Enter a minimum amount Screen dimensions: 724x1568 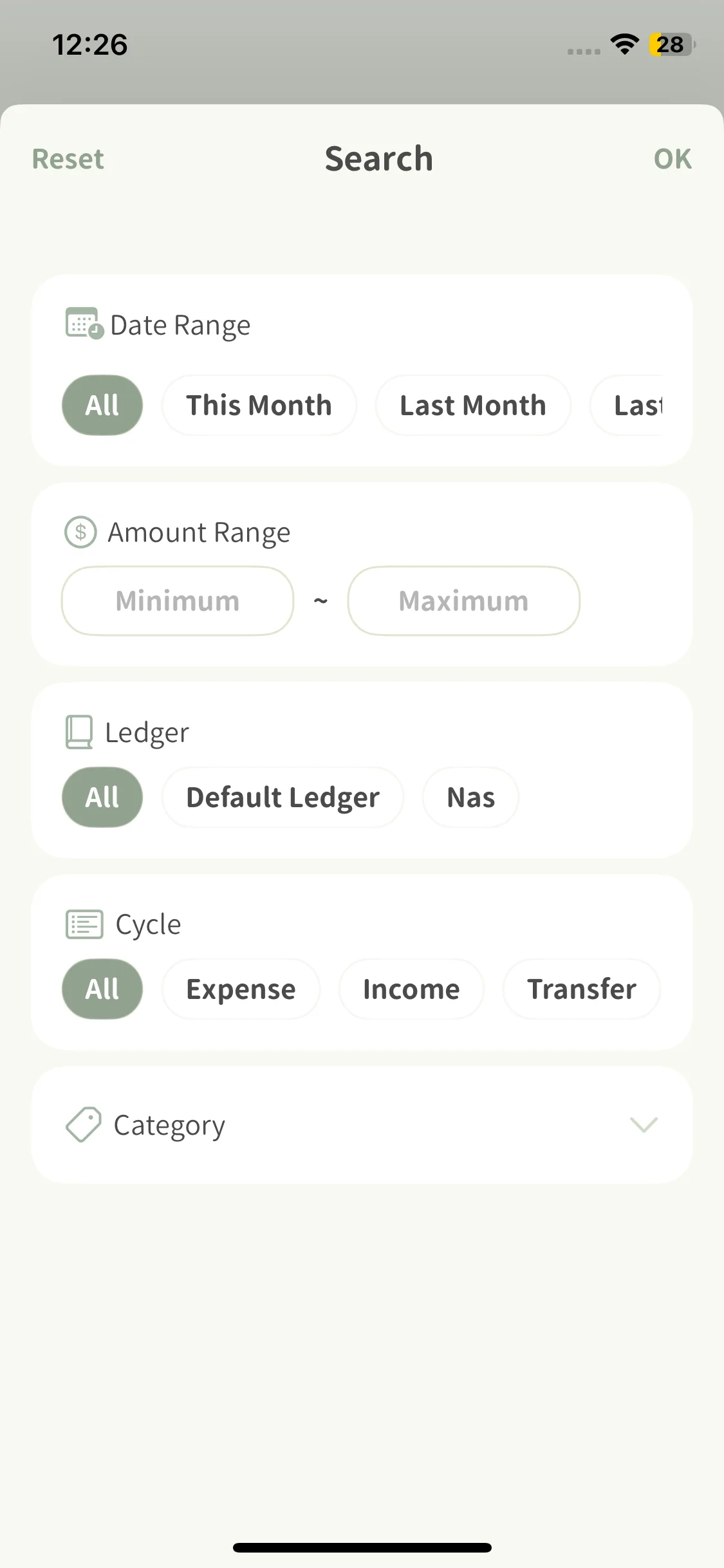coord(178,601)
